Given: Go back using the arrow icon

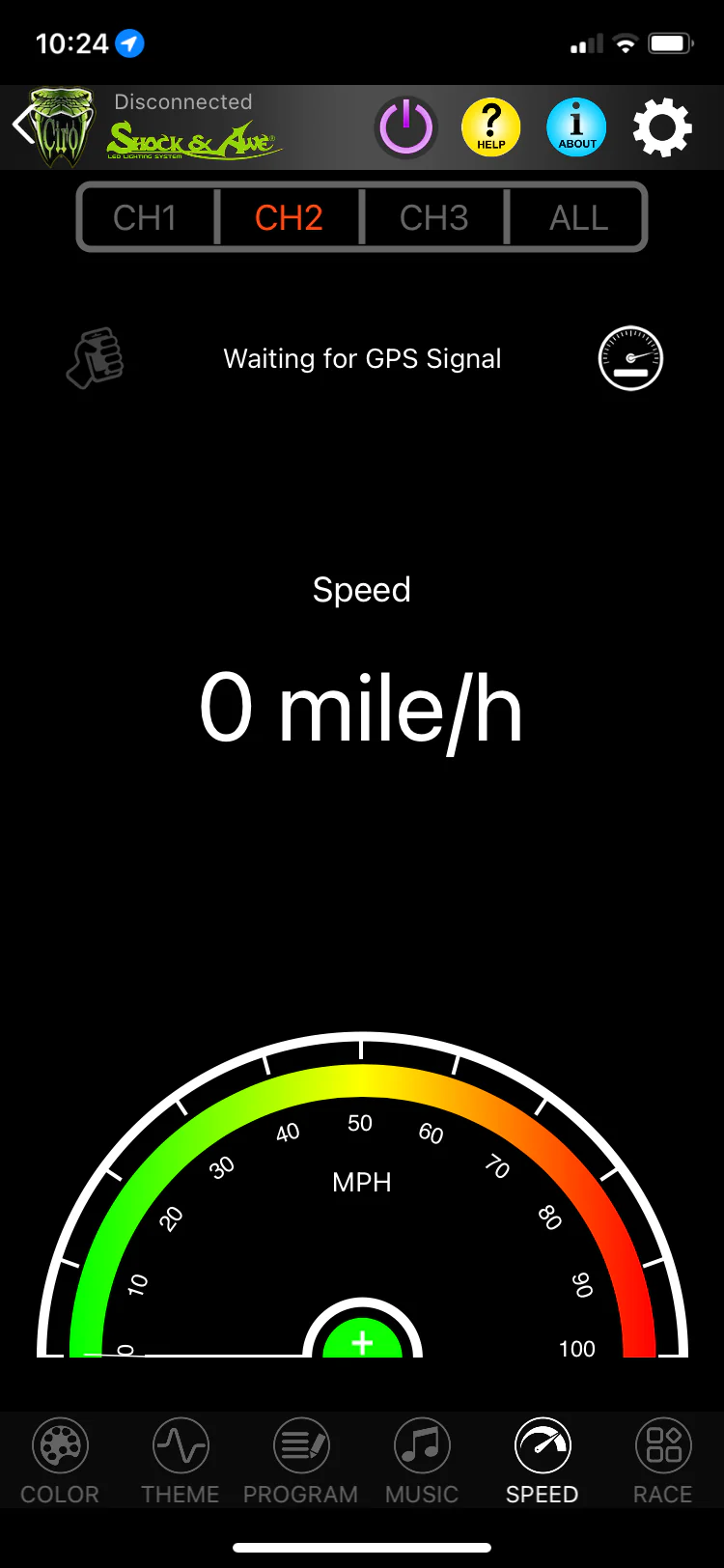Looking at the screenshot, I should 21,126.
